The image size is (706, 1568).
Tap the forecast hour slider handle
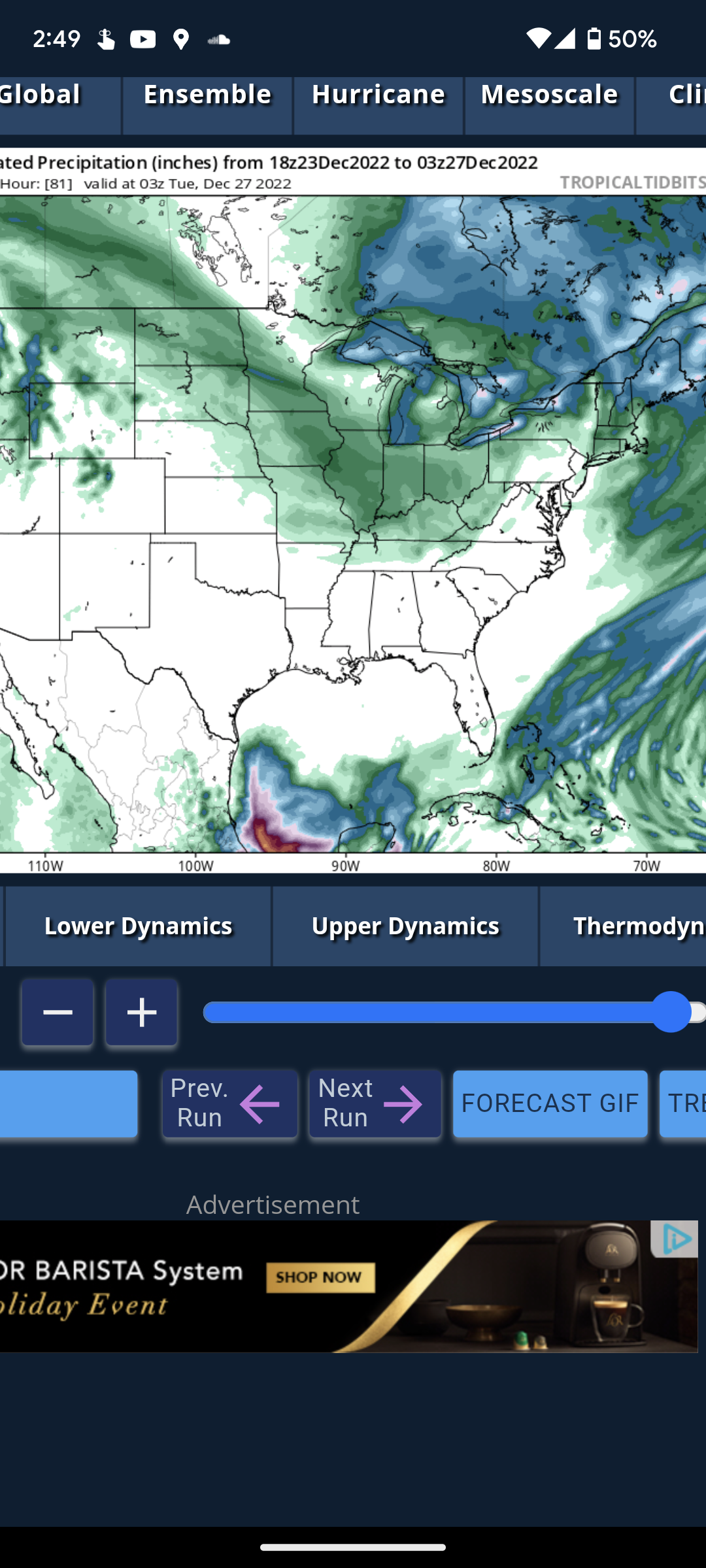(x=671, y=1012)
